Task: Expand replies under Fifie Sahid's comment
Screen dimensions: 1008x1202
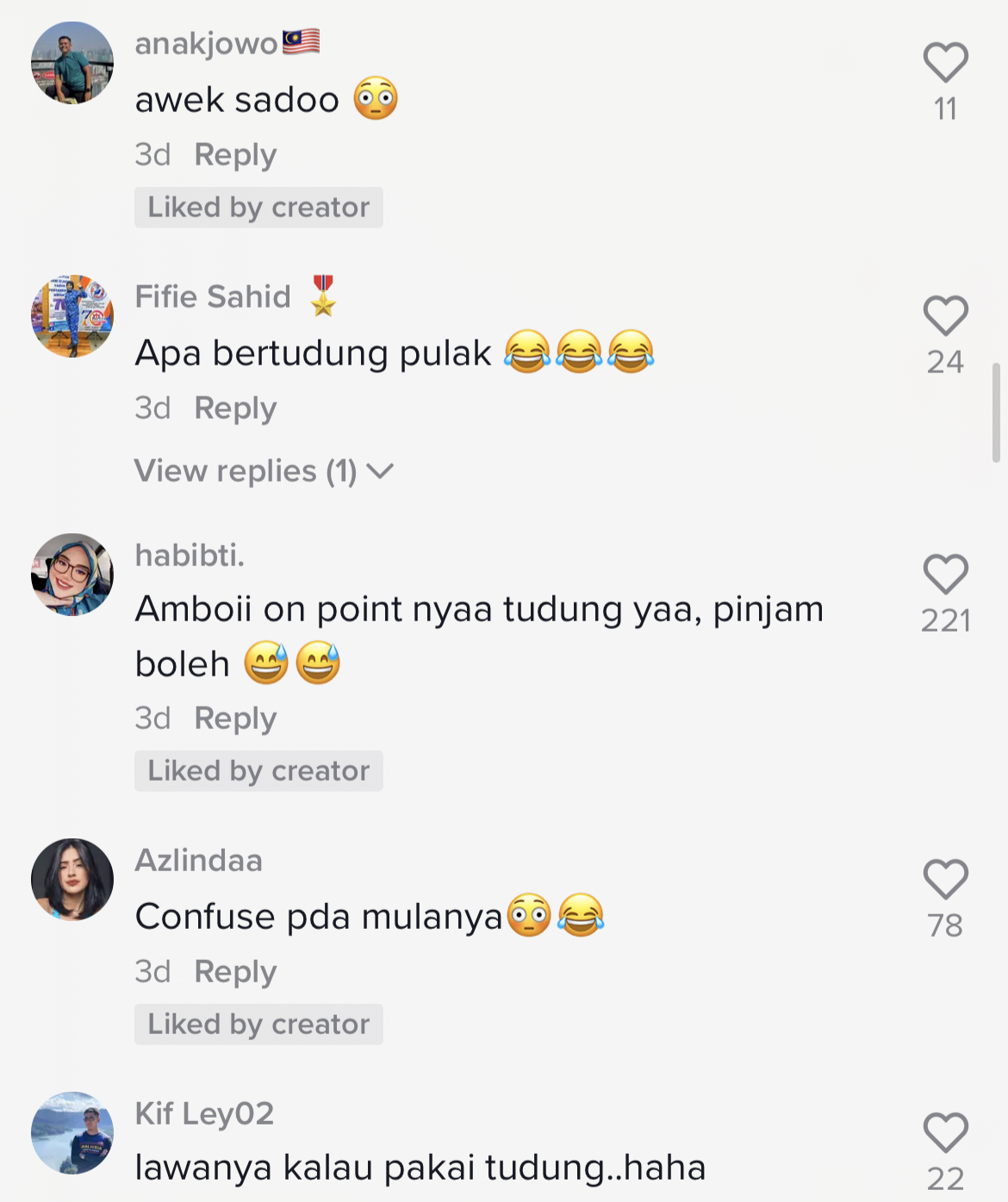Action: [264, 471]
